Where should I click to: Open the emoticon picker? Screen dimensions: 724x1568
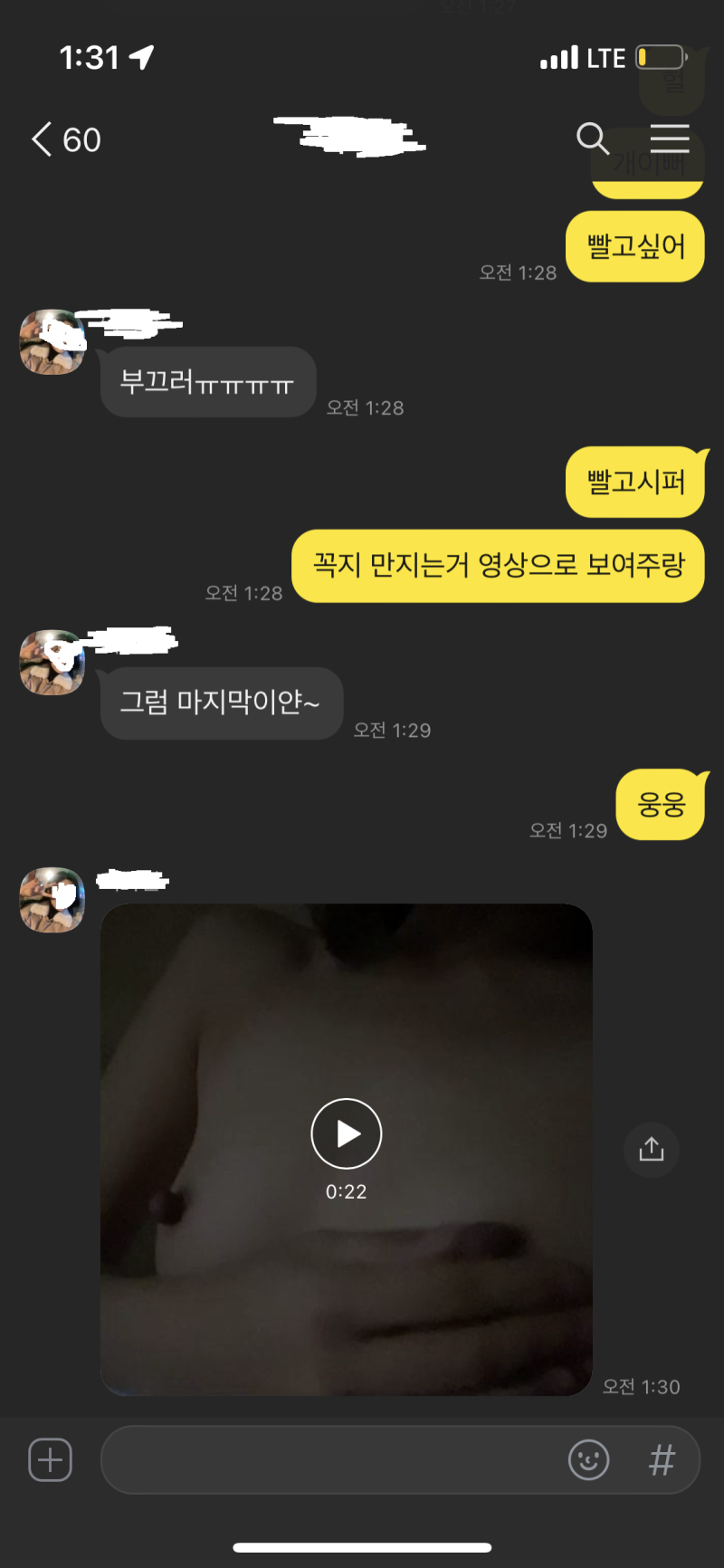click(588, 1459)
